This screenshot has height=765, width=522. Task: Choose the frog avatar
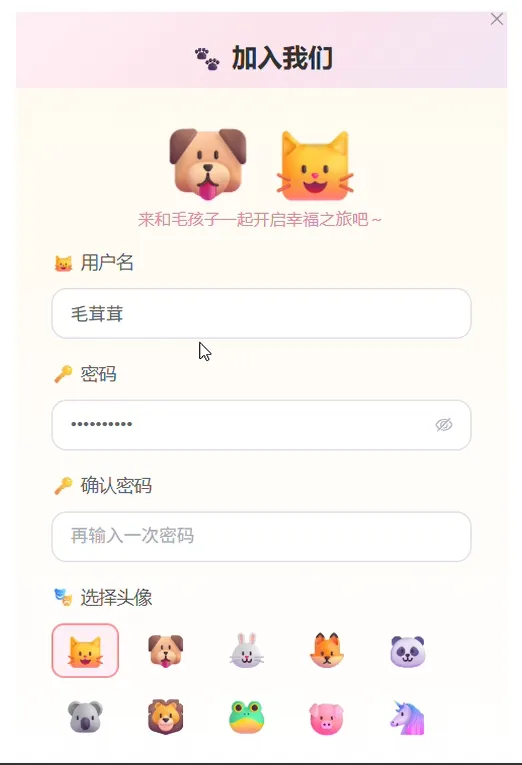pyautogui.click(x=246, y=717)
